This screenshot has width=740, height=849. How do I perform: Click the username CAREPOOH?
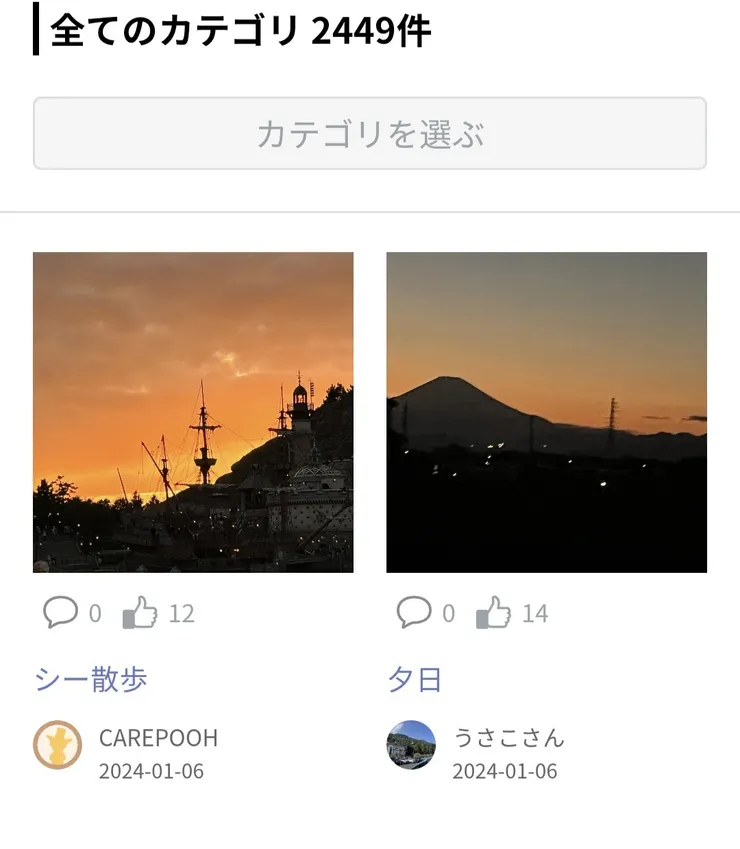click(157, 737)
